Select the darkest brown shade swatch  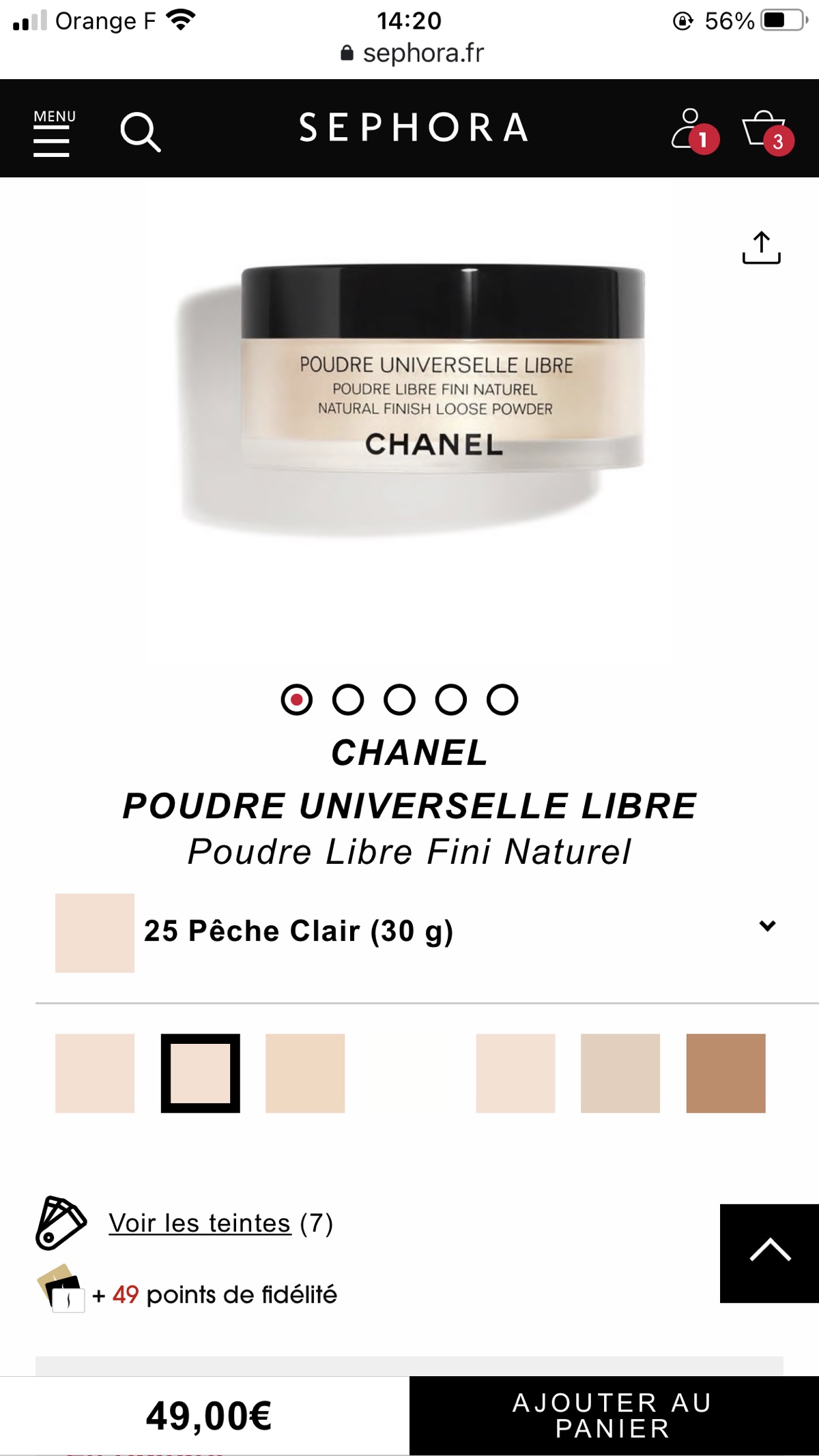(725, 1073)
